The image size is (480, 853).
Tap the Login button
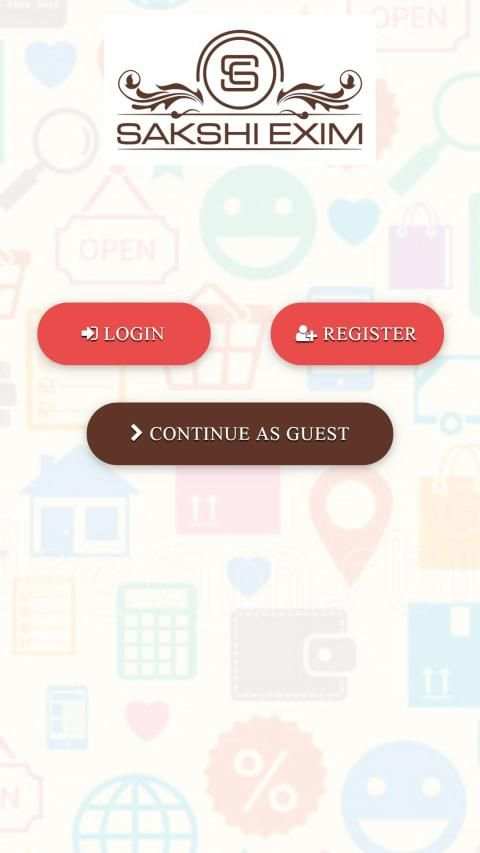tap(124, 333)
